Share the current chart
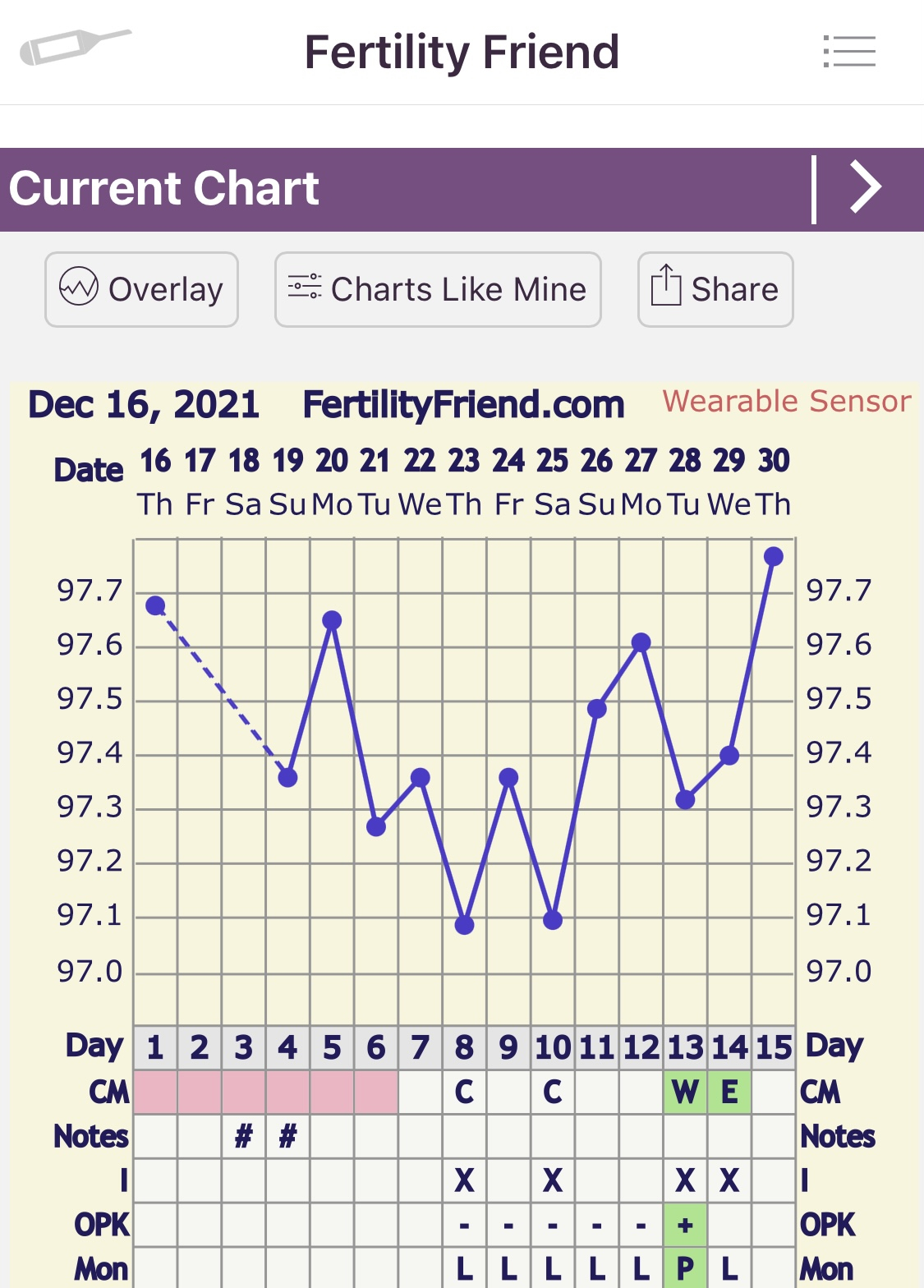 pyautogui.click(x=715, y=290)
